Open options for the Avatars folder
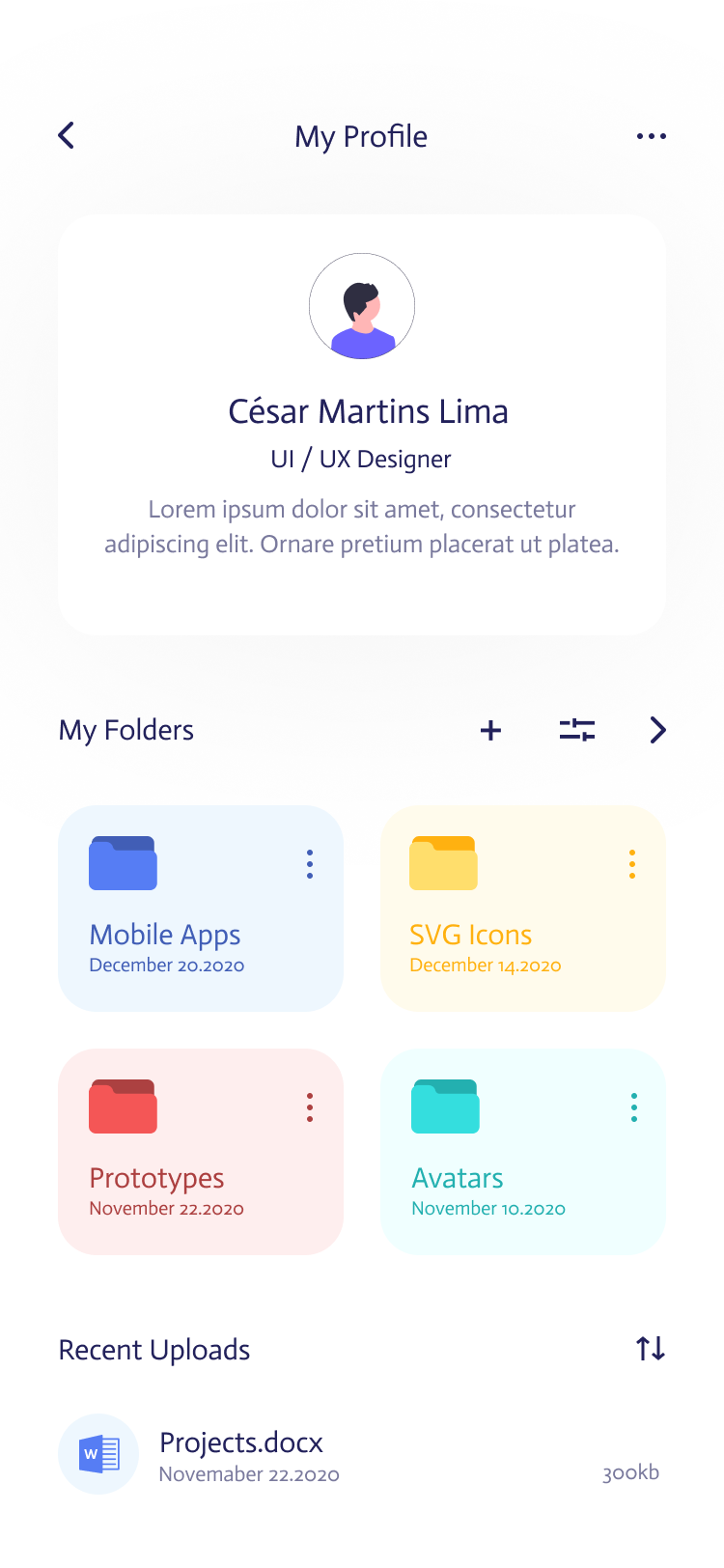This screenshot has width=724, height=1568. [634, 1107]
